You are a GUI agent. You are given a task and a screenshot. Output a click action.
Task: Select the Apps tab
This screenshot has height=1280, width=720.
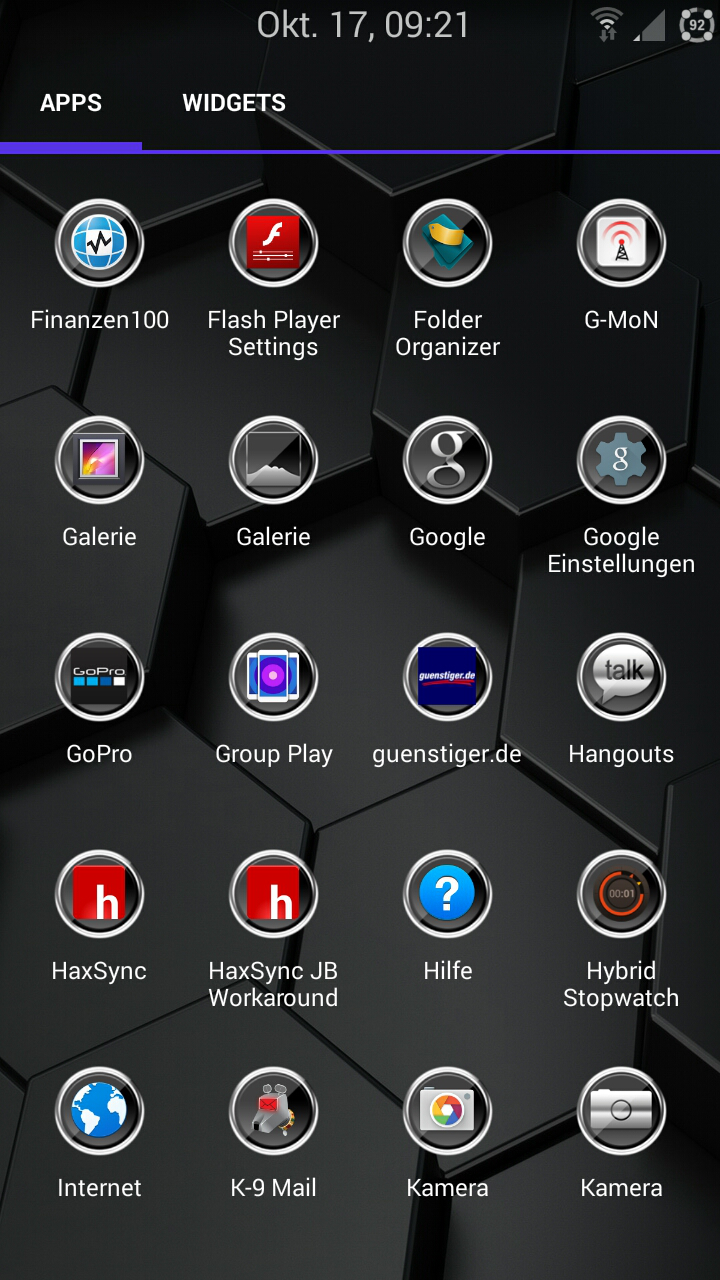pos(71,103)
